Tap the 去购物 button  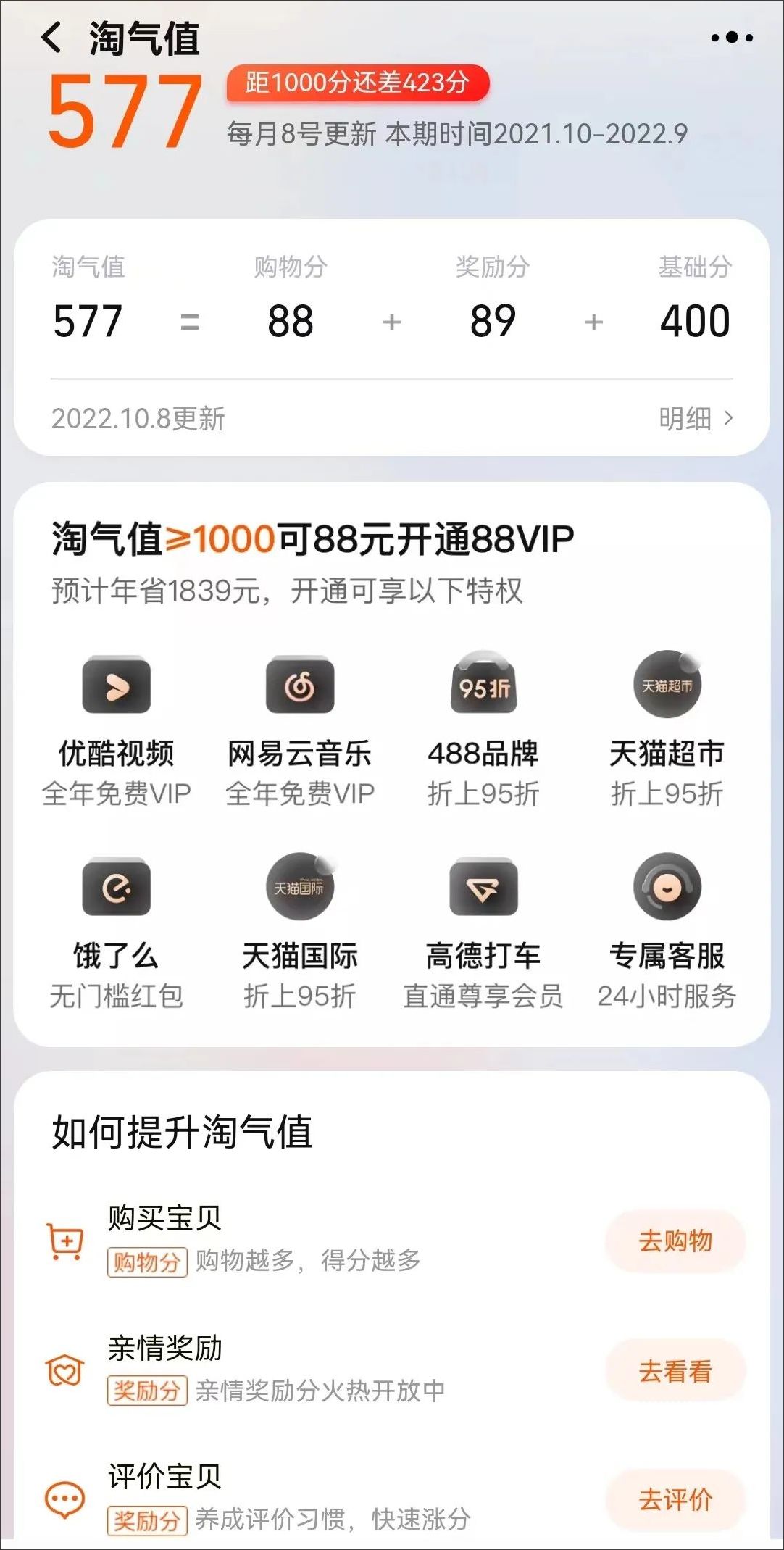675,1241
